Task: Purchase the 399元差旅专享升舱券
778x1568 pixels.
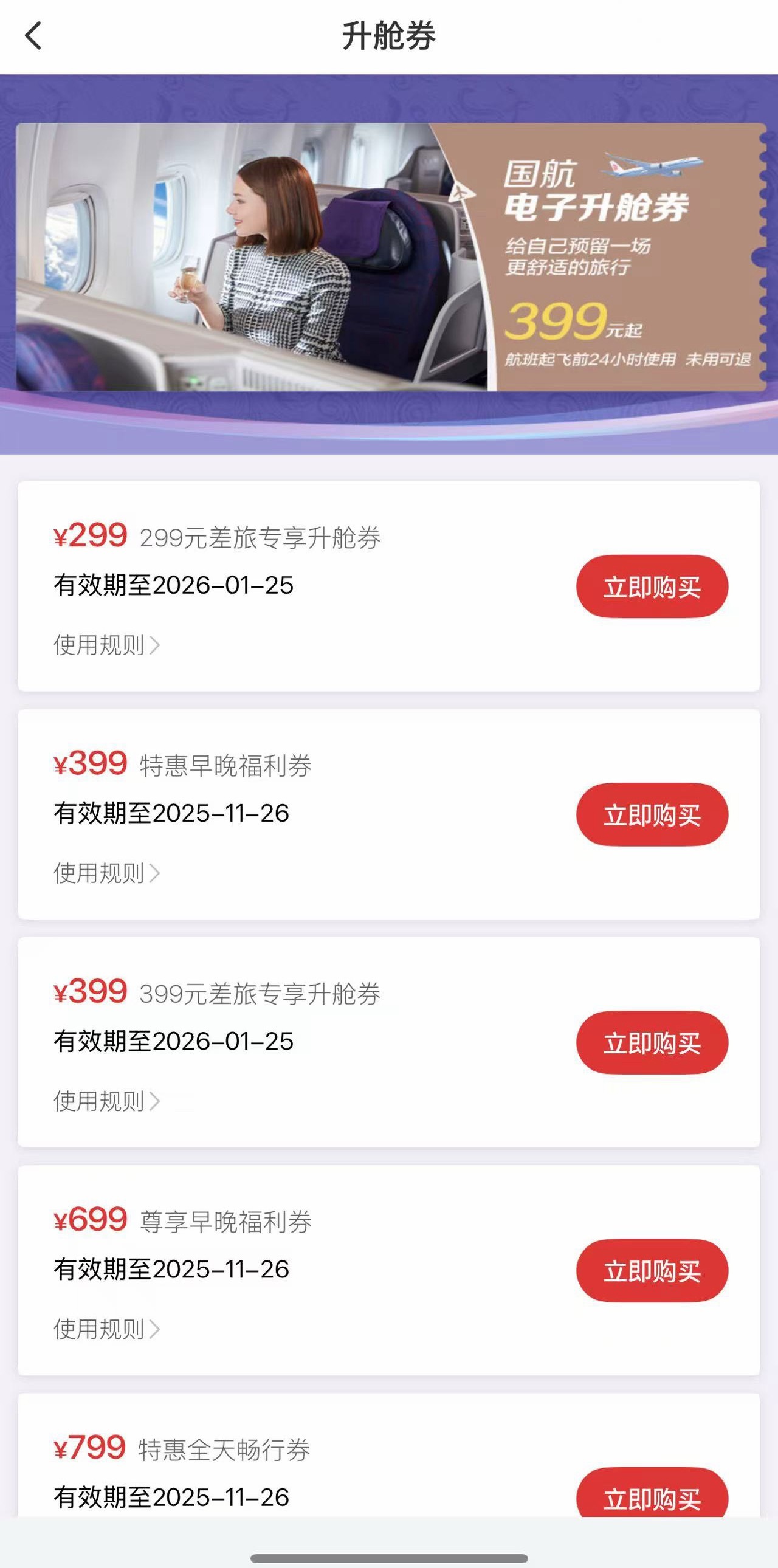Action: [x=652, y=1042]
